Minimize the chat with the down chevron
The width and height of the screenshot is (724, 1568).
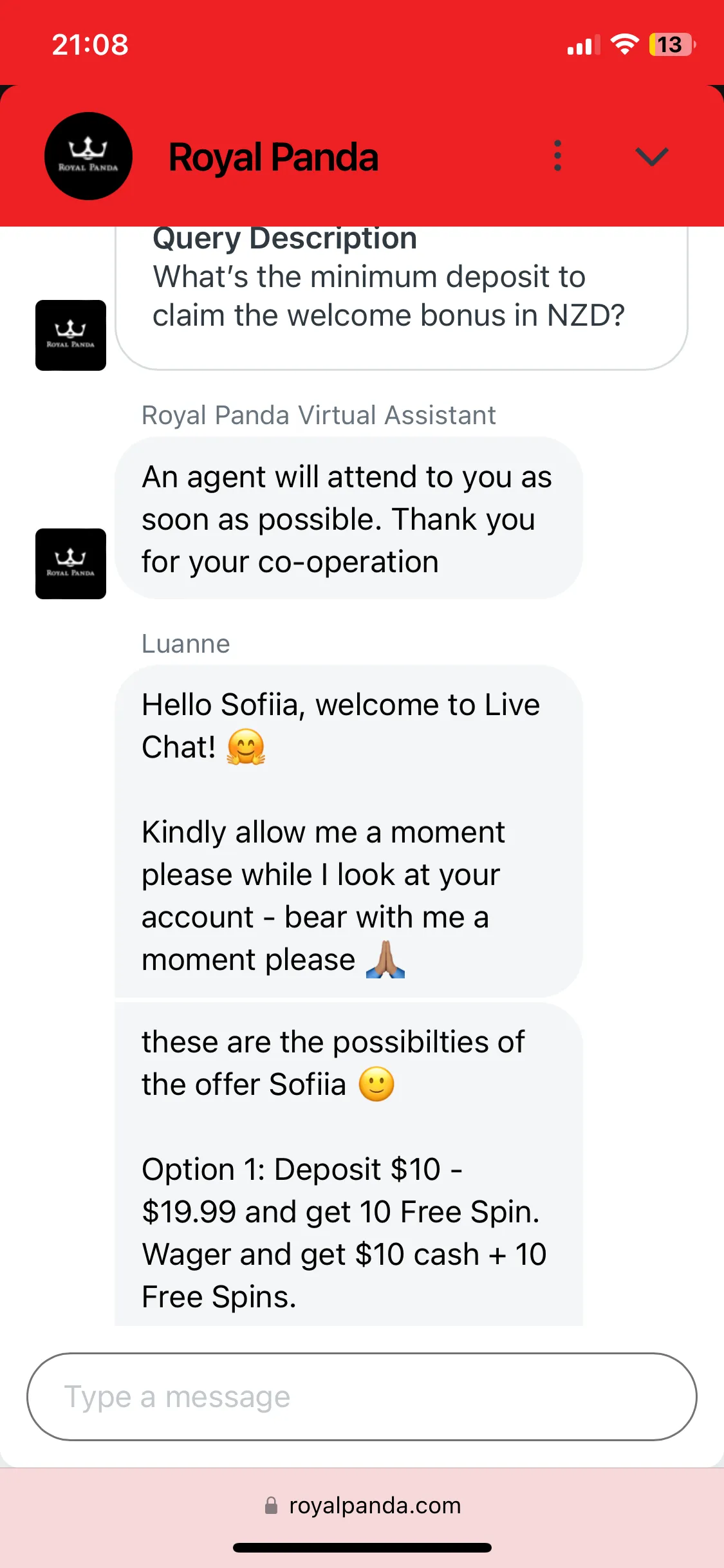point(652,157)
